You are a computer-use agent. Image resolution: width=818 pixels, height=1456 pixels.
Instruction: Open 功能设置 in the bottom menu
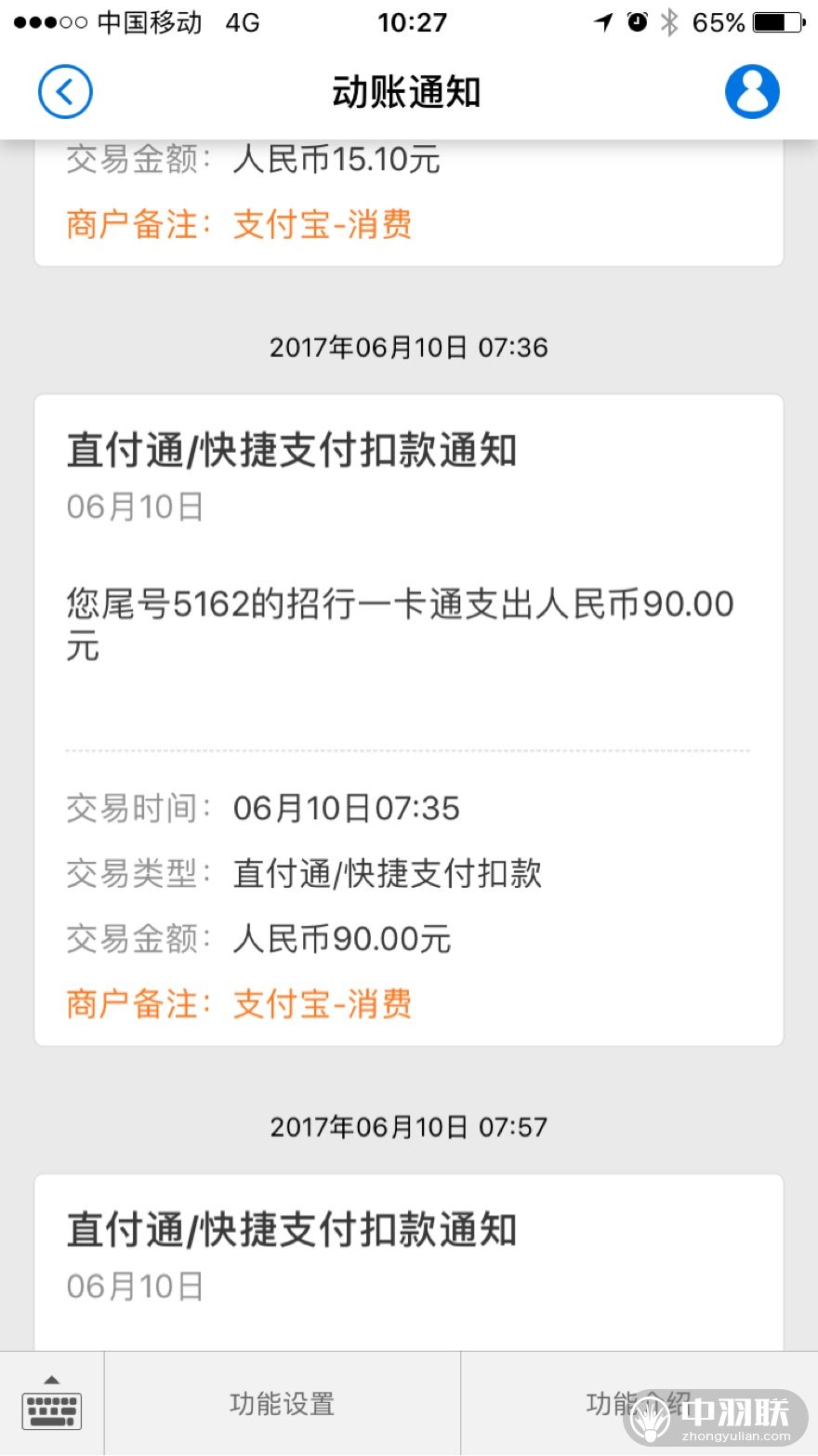(x=283, y=1403)
